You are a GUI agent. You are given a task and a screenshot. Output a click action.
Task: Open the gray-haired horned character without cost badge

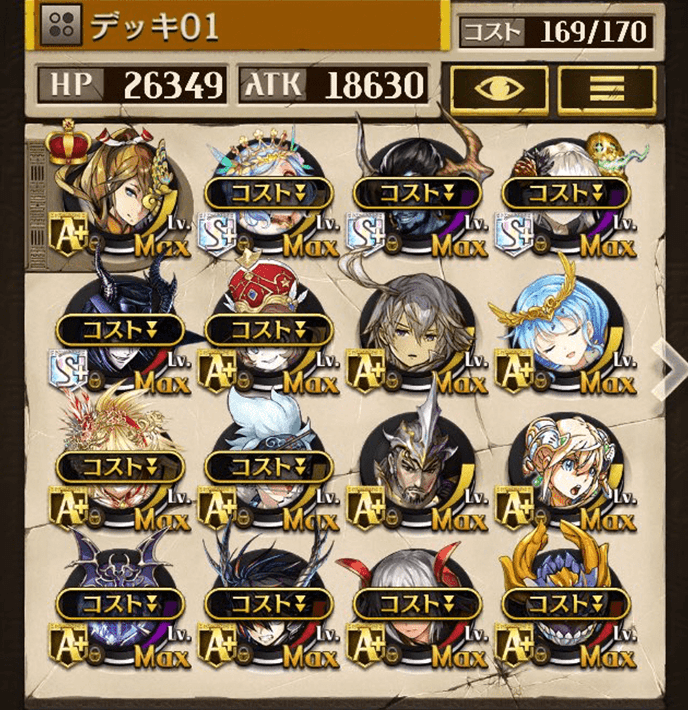(417, 328)
